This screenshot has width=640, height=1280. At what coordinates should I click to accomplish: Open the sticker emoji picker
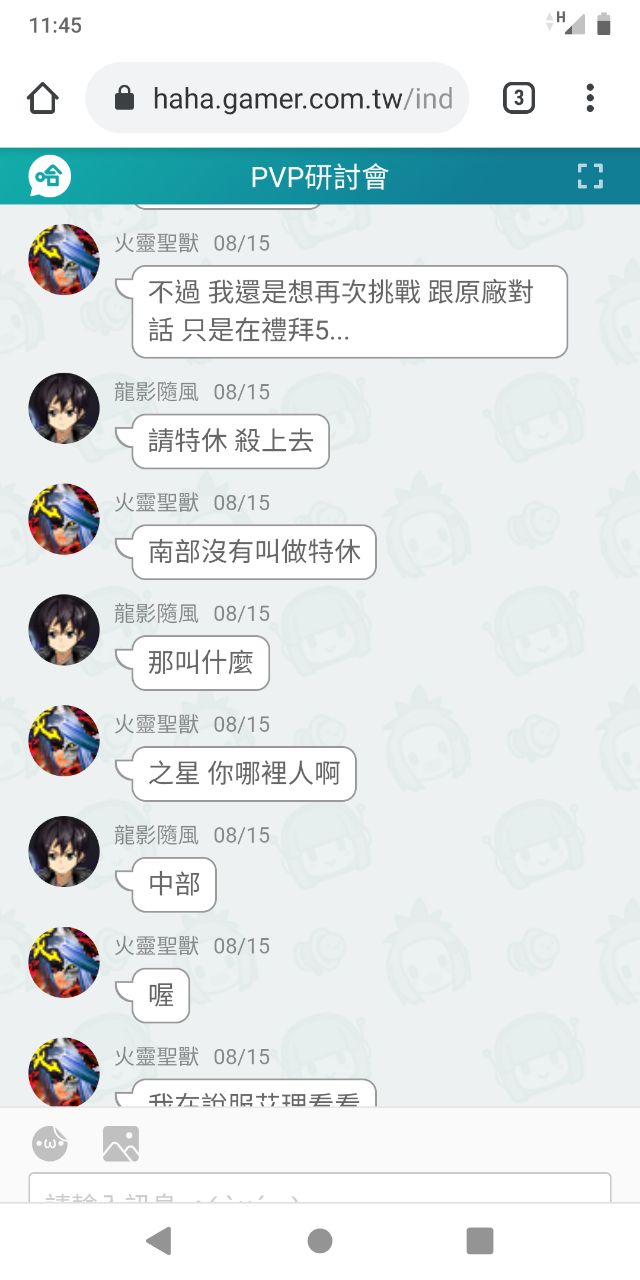coord(50,1143)
